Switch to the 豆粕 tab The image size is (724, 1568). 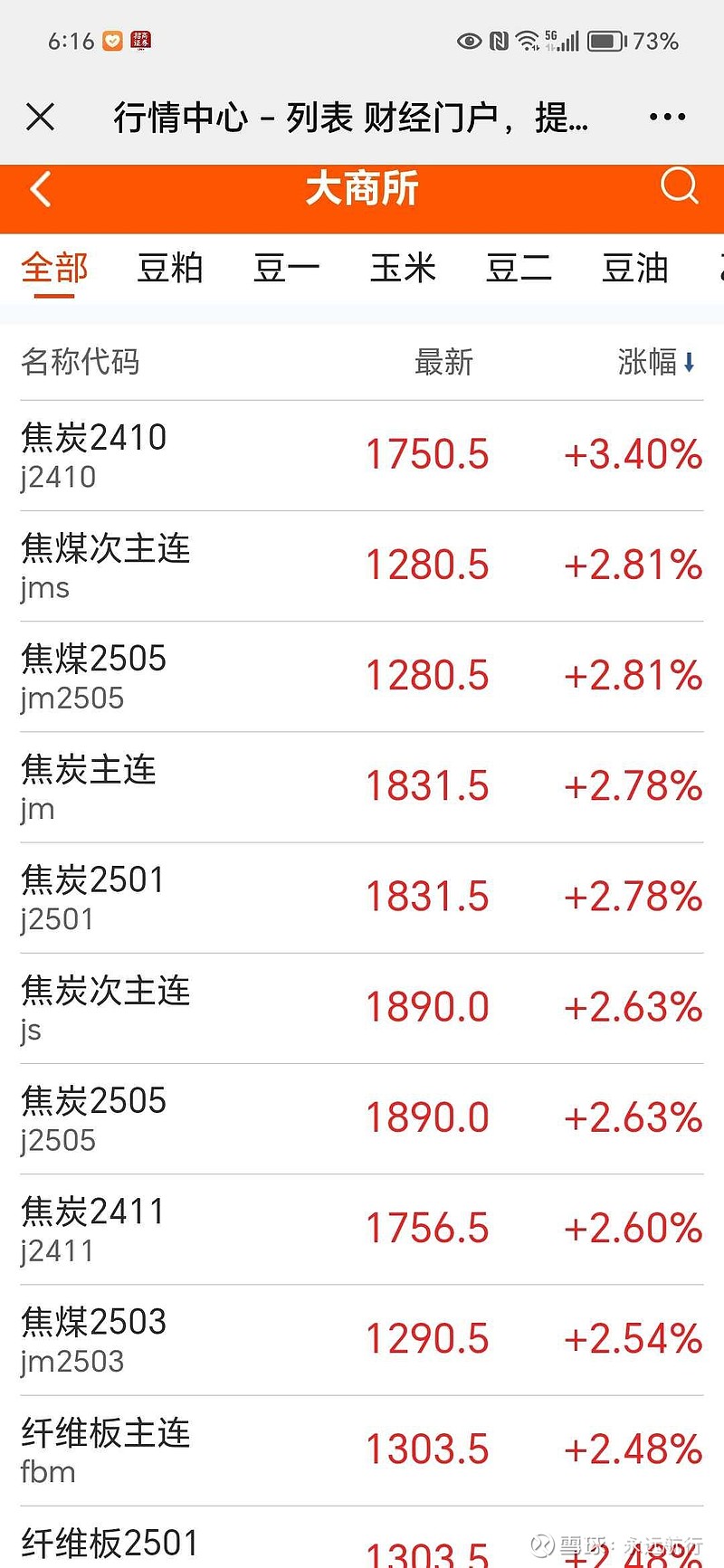(170, 269)
